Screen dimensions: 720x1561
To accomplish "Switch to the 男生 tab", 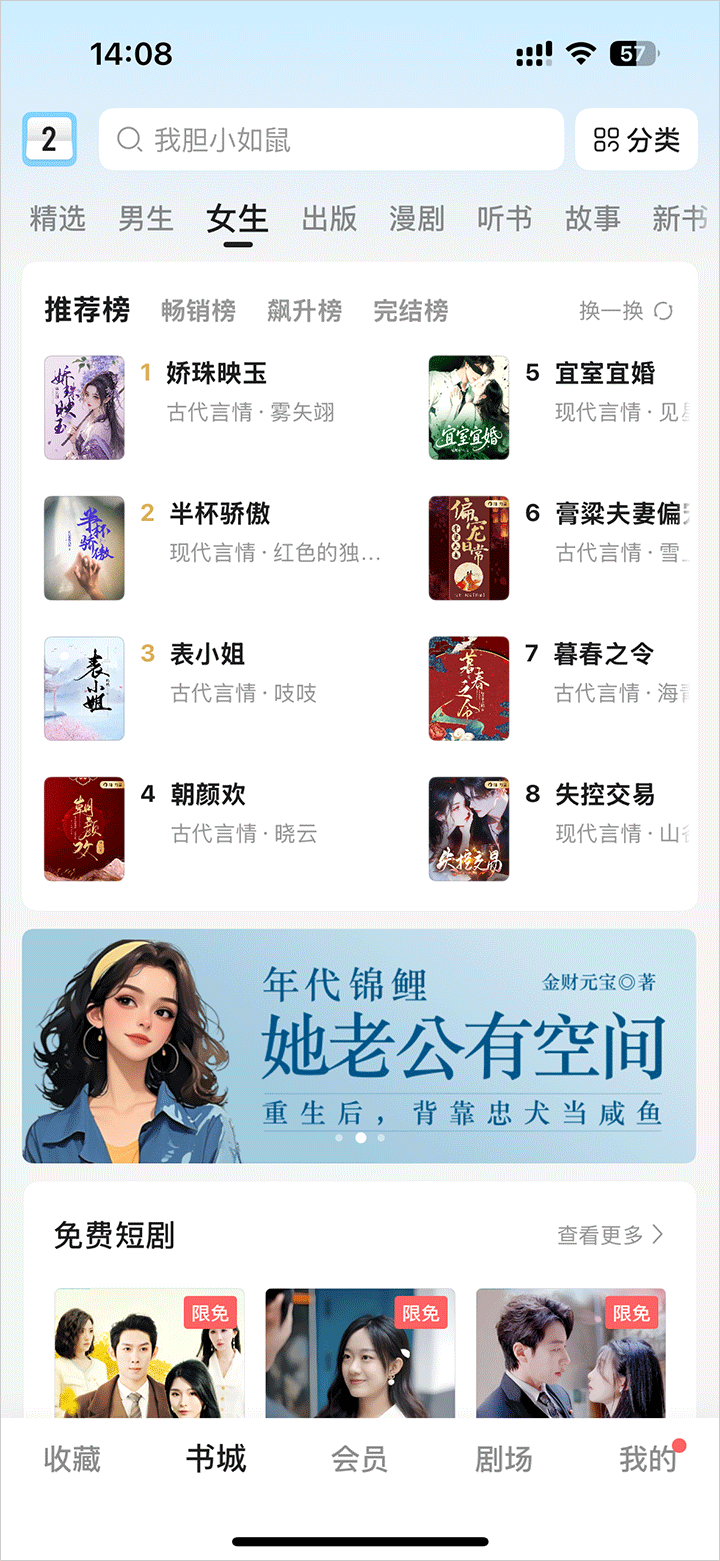I will tap(146, 218).
